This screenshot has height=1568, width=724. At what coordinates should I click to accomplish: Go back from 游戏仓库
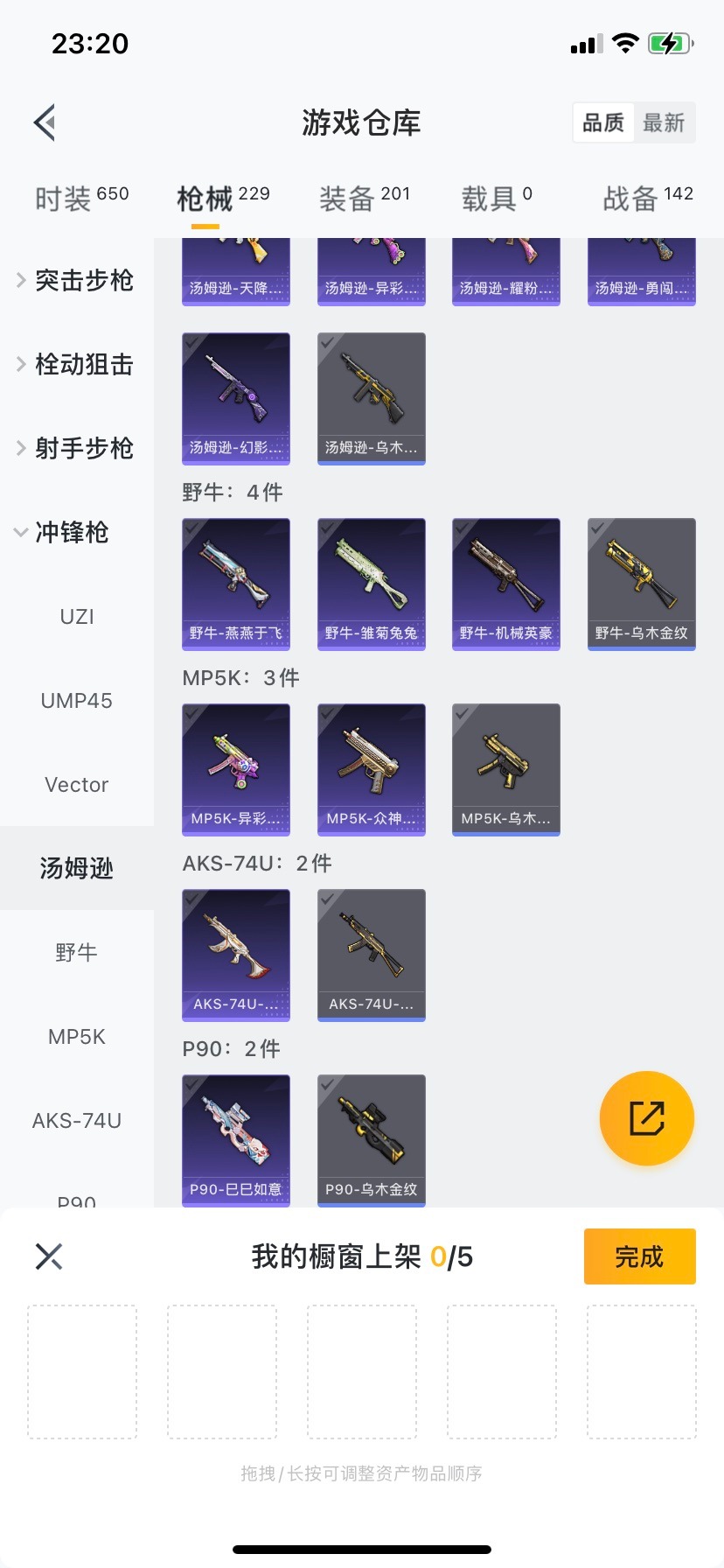click(45, 122)
